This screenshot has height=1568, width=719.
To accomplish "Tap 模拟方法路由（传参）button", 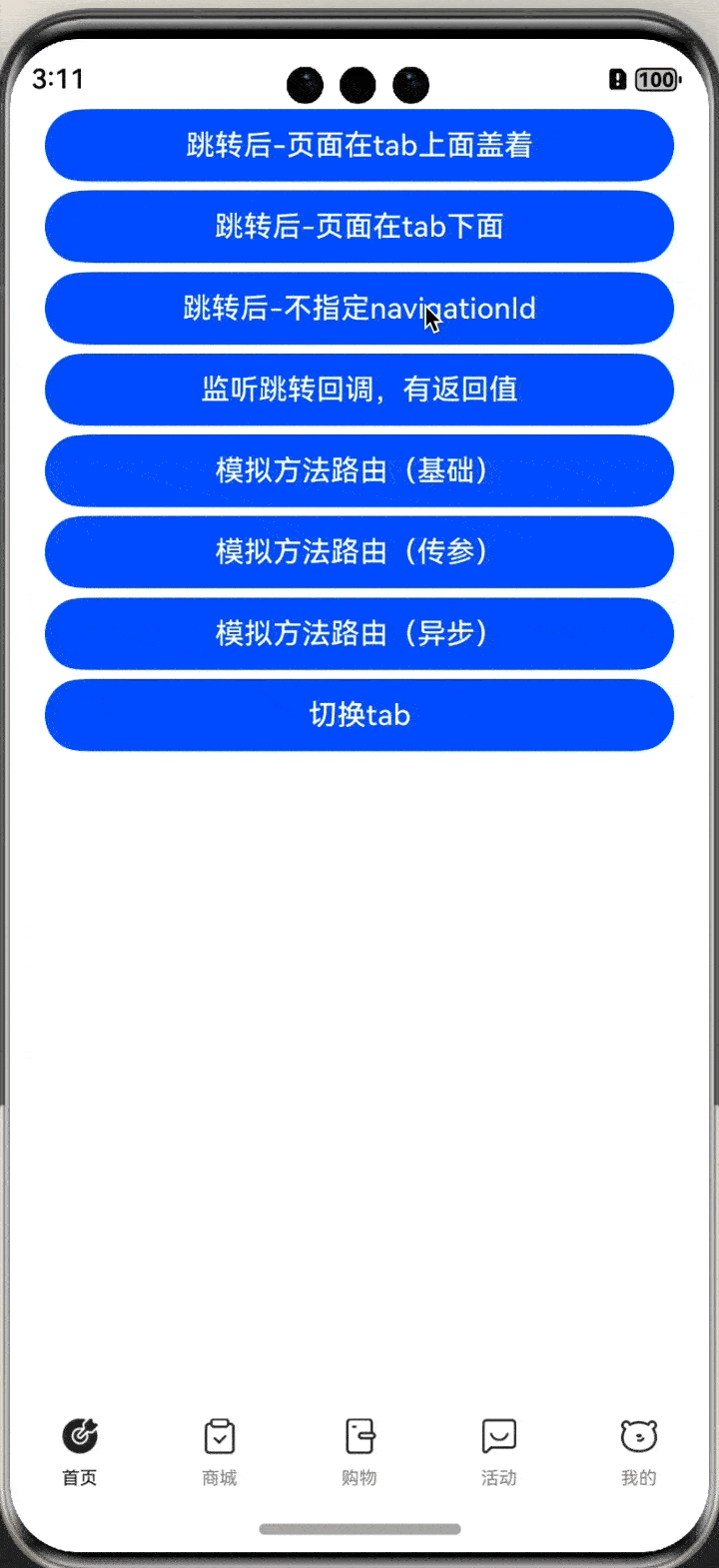I will (359, 552).
